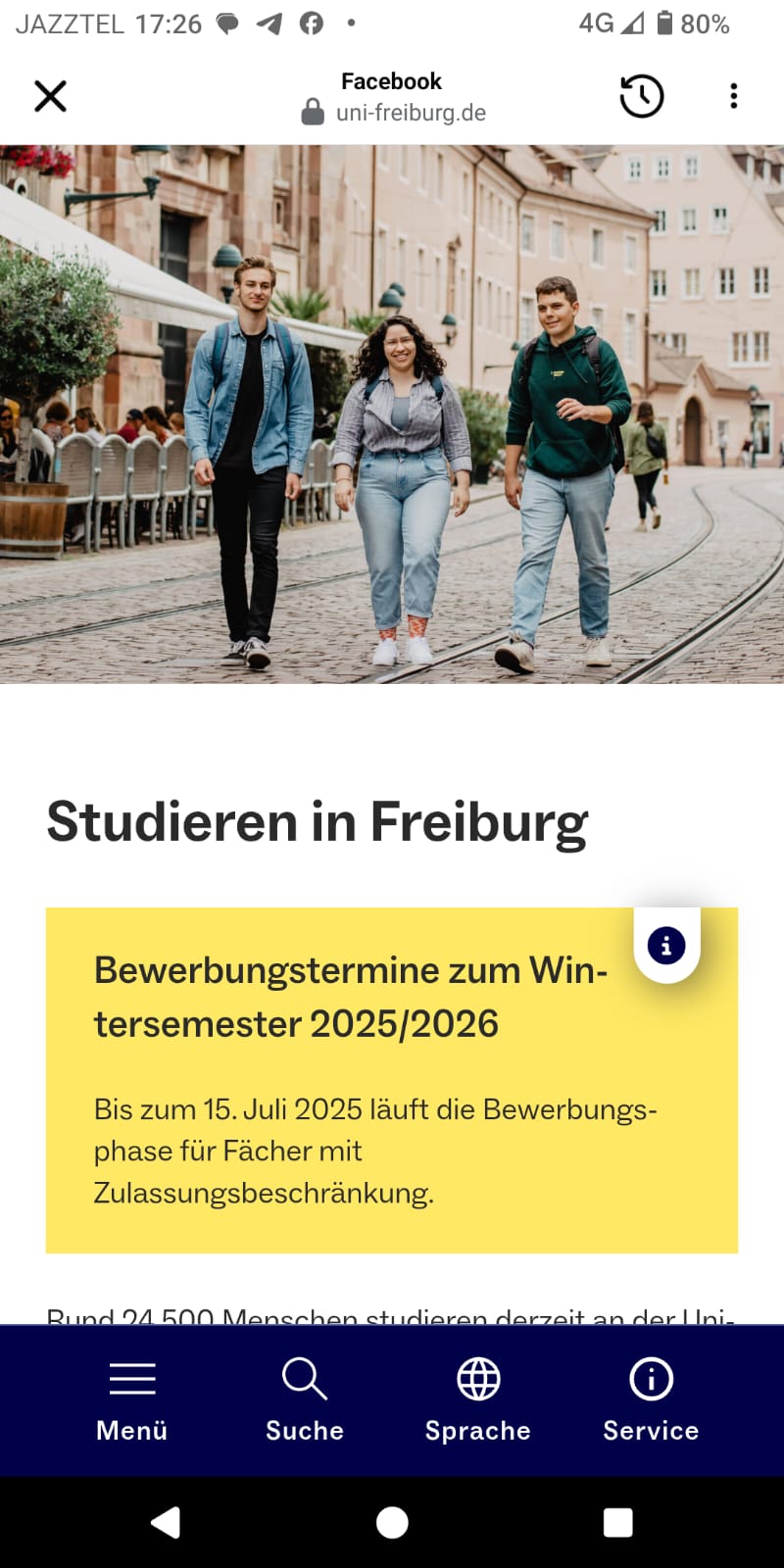Open the Suche search tab
The height and width of the screenshot is (1568, 784).
pyautogui.click(x=305, y=1401)
